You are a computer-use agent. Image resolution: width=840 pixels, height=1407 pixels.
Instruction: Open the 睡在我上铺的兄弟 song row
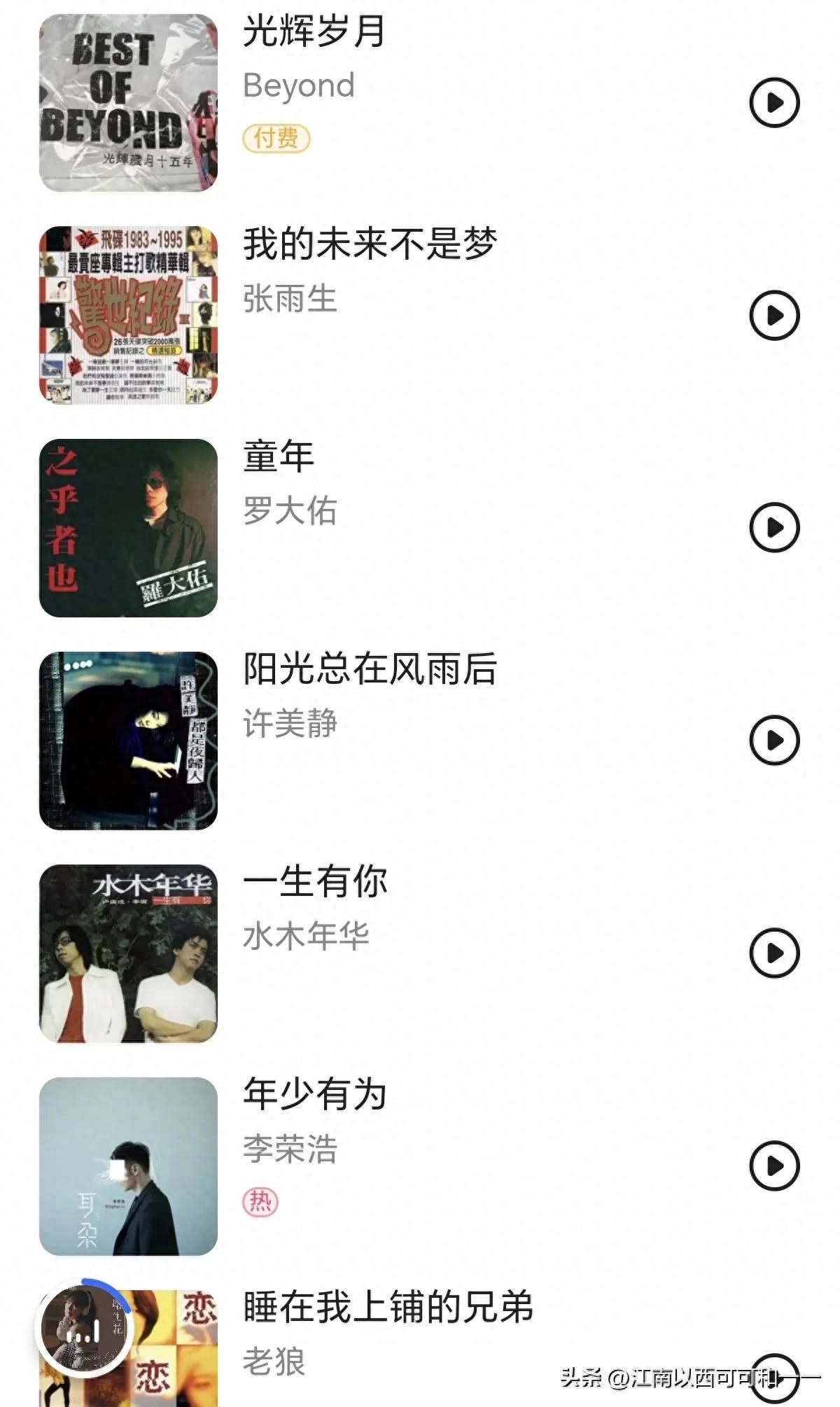pyautogui.click(x=388, y=1306)
